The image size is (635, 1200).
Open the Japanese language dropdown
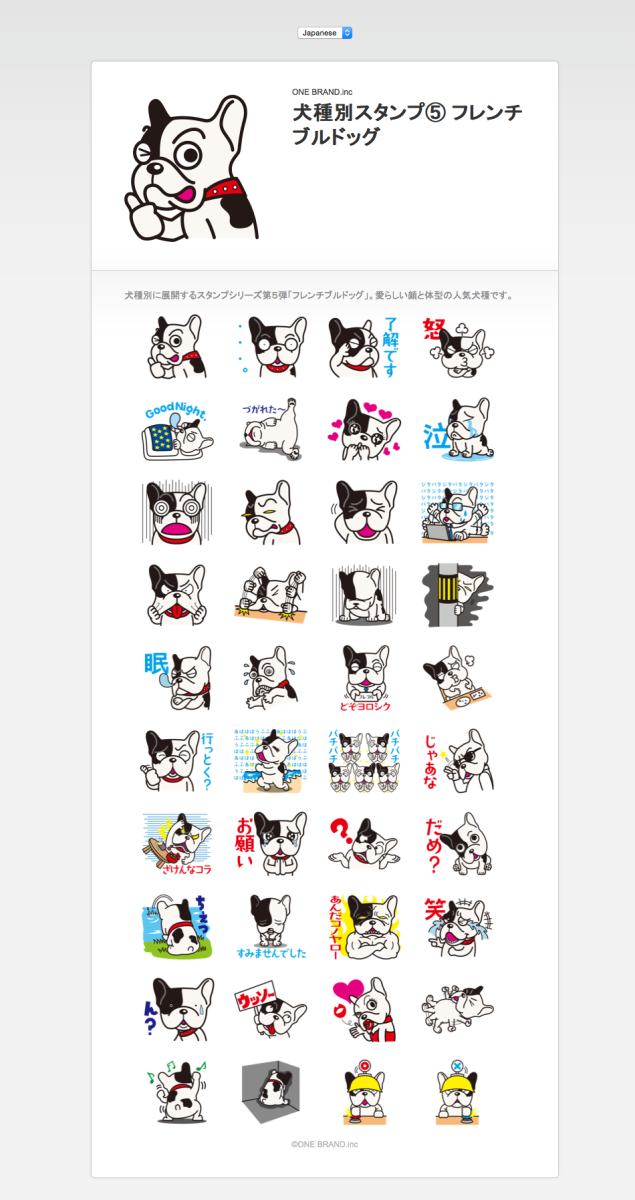click(x=325, y=33)
